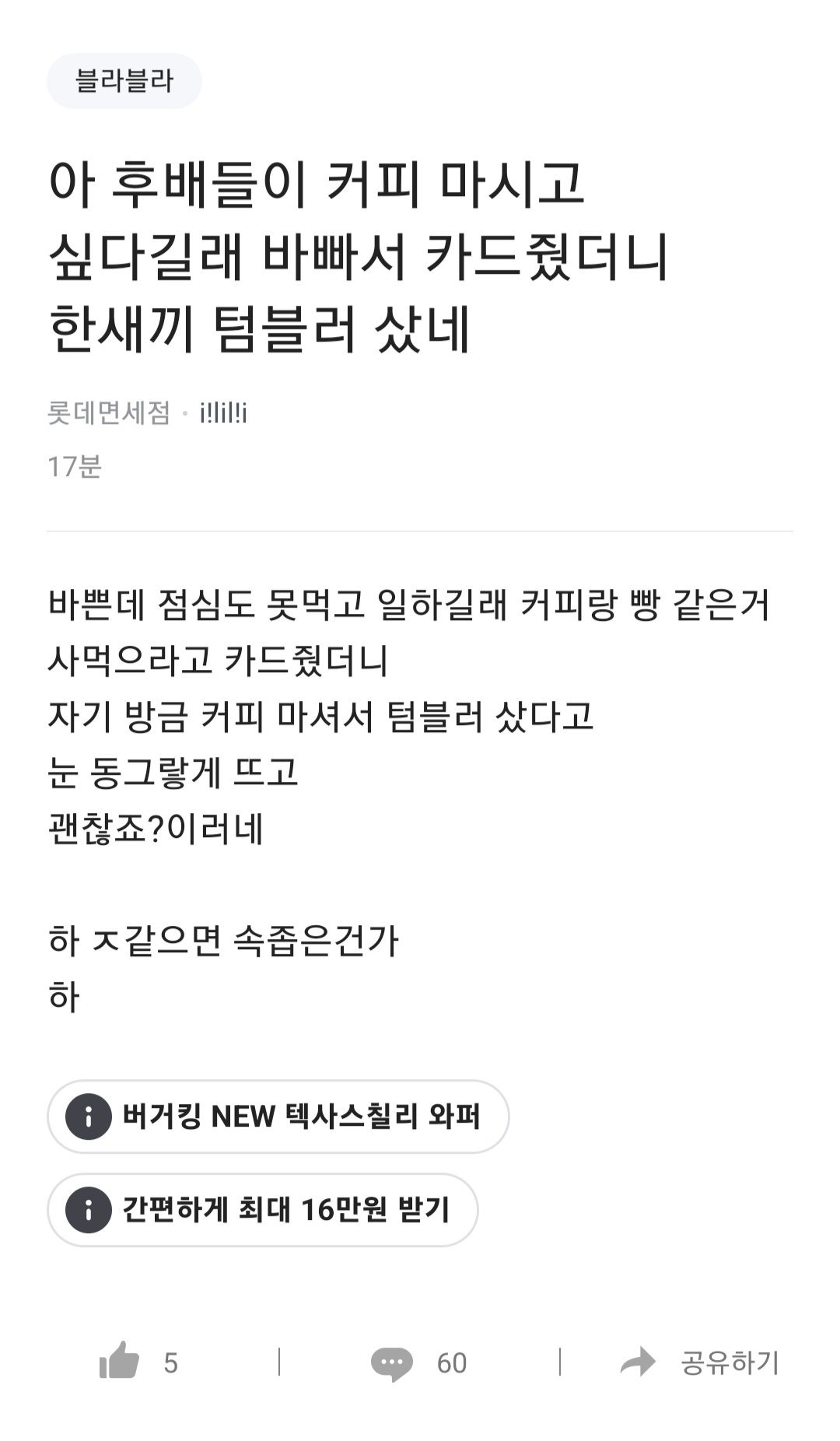Open the 블라블라 topic board

[126, 80]
